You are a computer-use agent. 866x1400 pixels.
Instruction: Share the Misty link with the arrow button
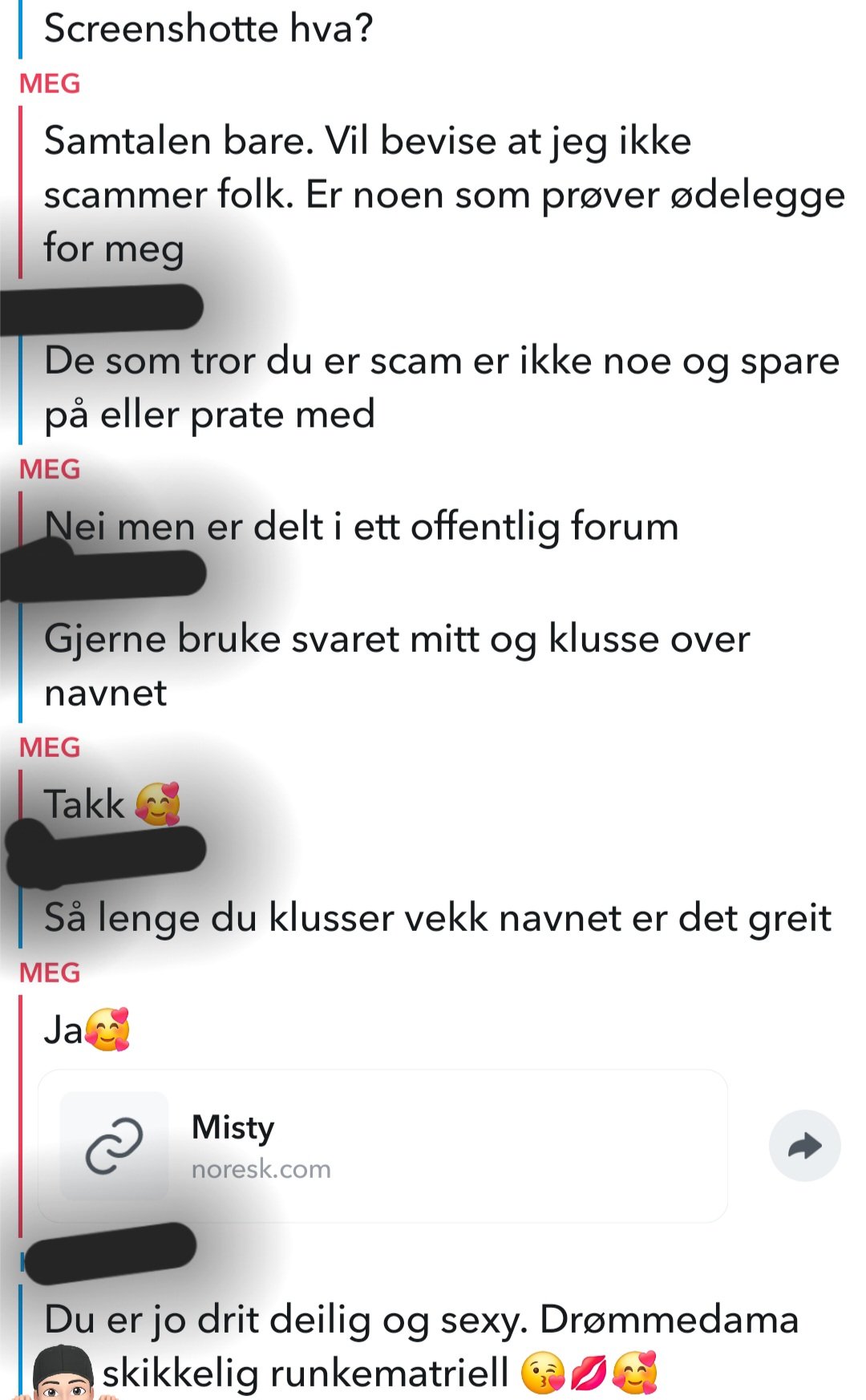[x=804, y=1146]
